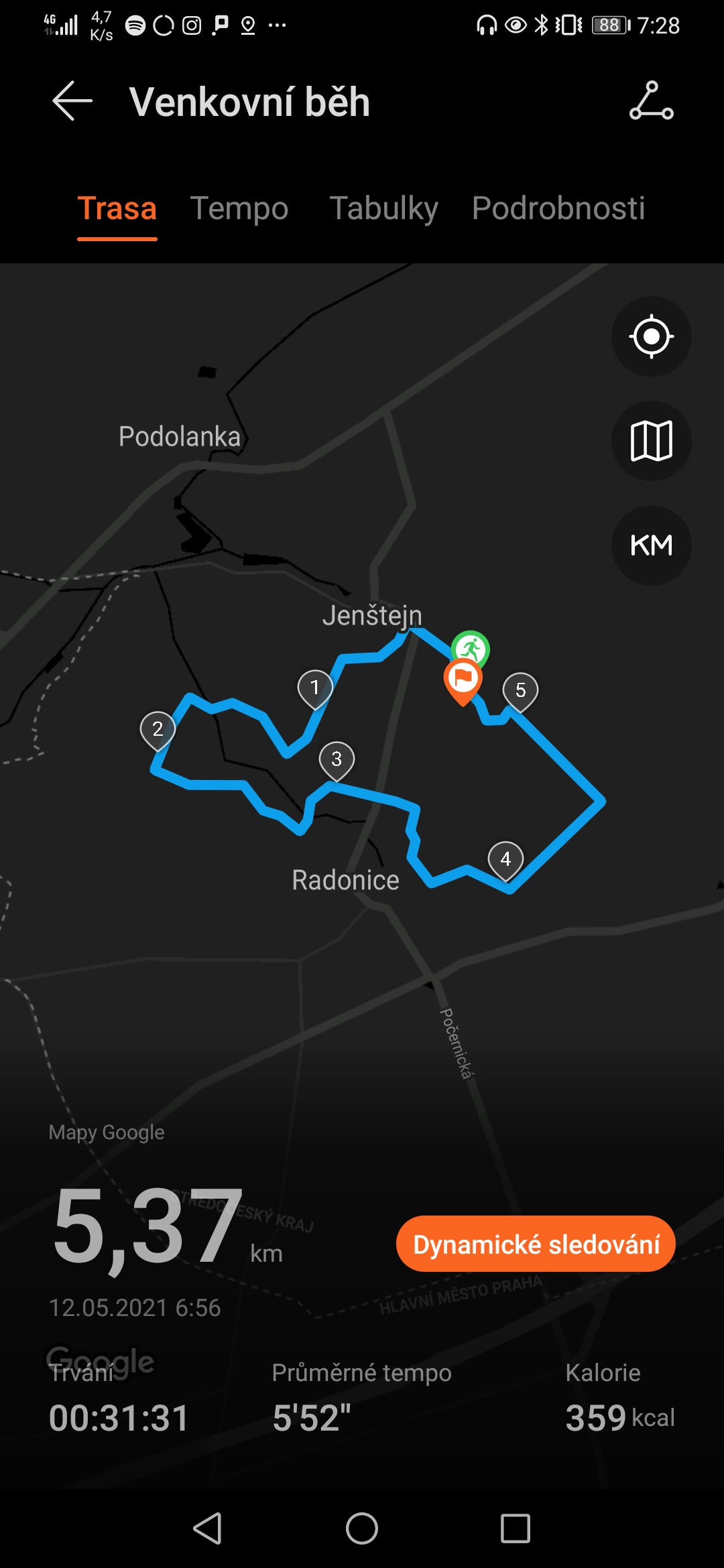Image resolution: width=724 pixels, height=1568 pixels.
Task: Tap the system home button
Action: point(362,1528)
